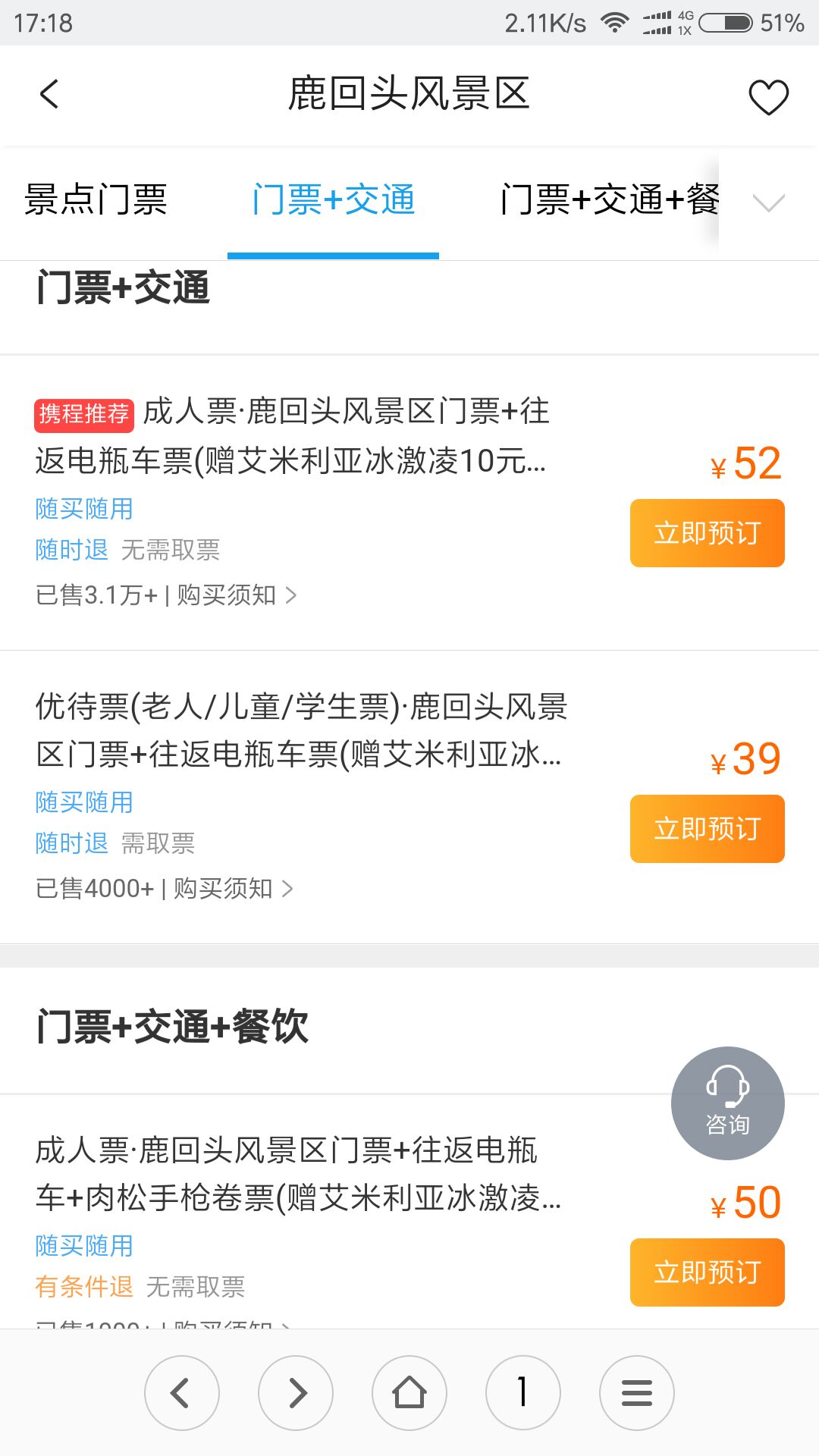This screenshot has width=819, height=1456.
Task: Open the 咨询 customer service bubble
Action: click(x=727, y=1103)
